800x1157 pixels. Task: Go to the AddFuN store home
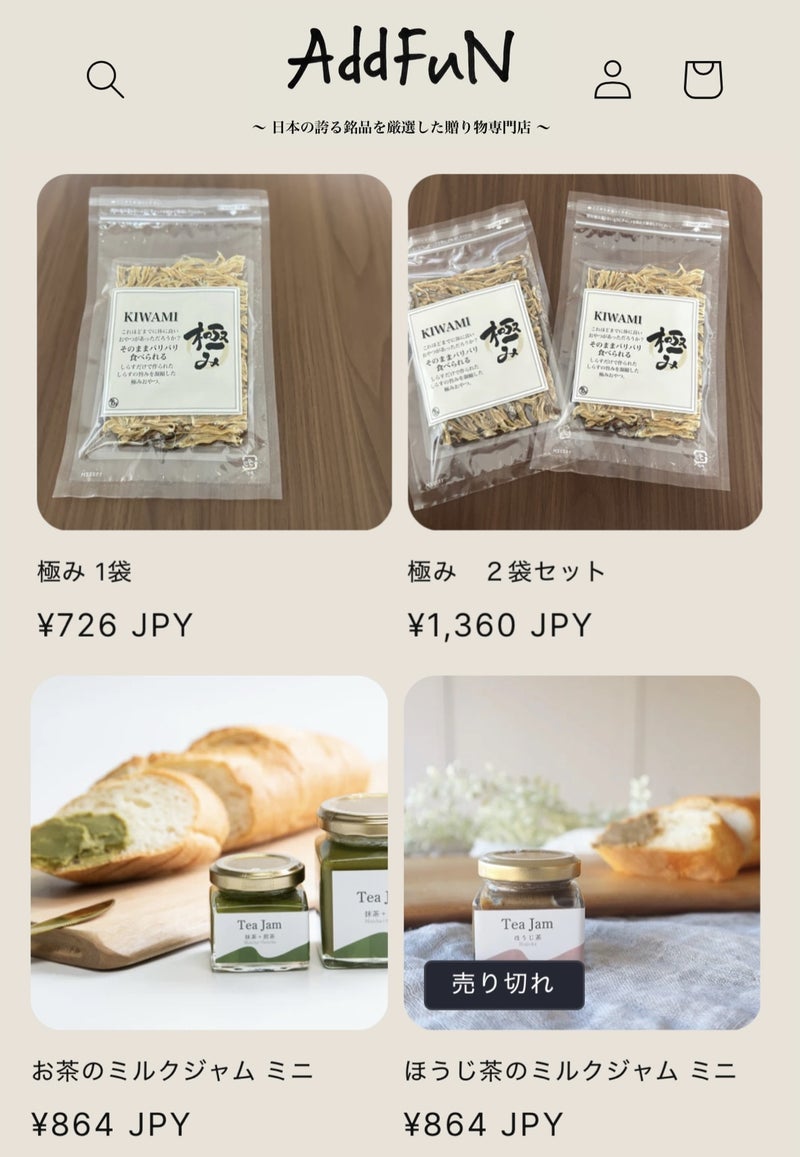coord(400,62)
